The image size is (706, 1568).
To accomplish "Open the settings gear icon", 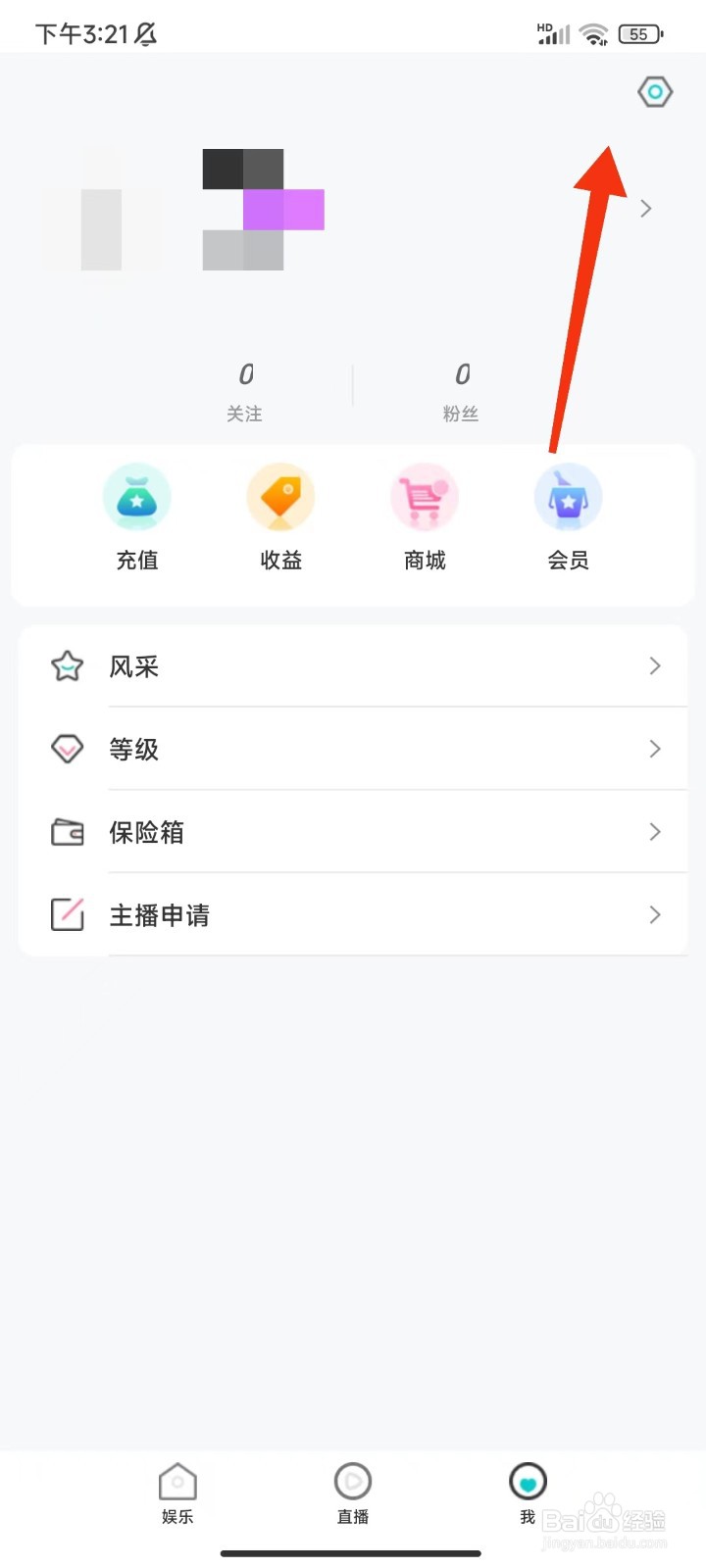I will [654, 93].
